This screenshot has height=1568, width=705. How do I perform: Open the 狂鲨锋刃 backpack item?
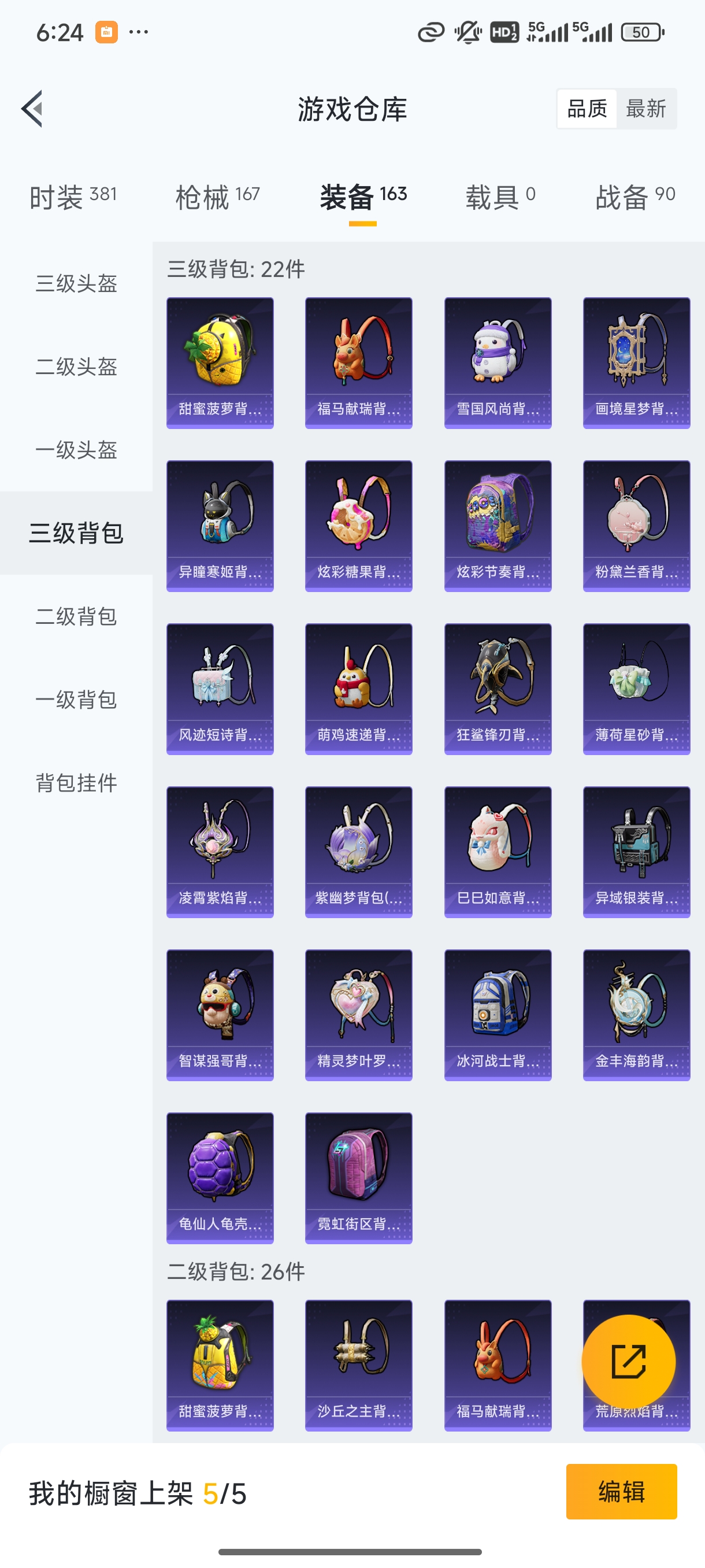click(498, 689)
